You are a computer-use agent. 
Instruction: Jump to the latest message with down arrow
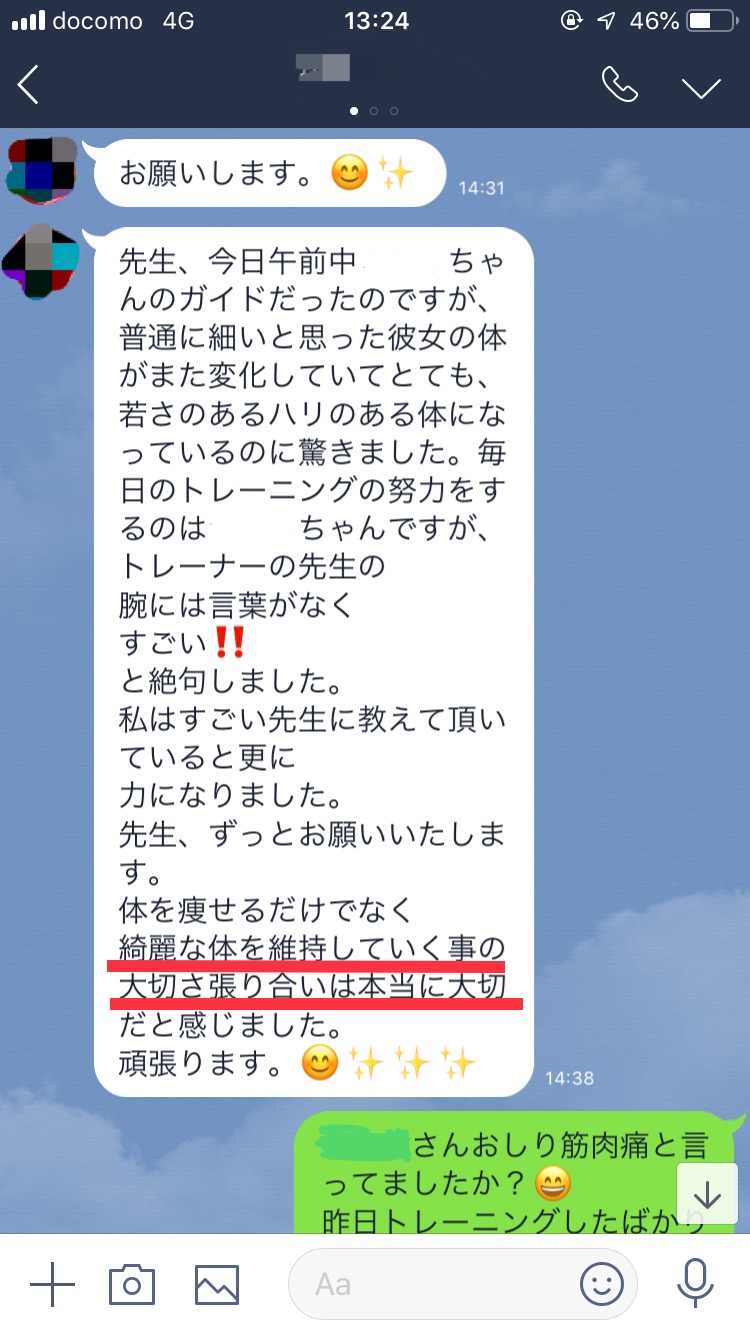click(707, 1194)
